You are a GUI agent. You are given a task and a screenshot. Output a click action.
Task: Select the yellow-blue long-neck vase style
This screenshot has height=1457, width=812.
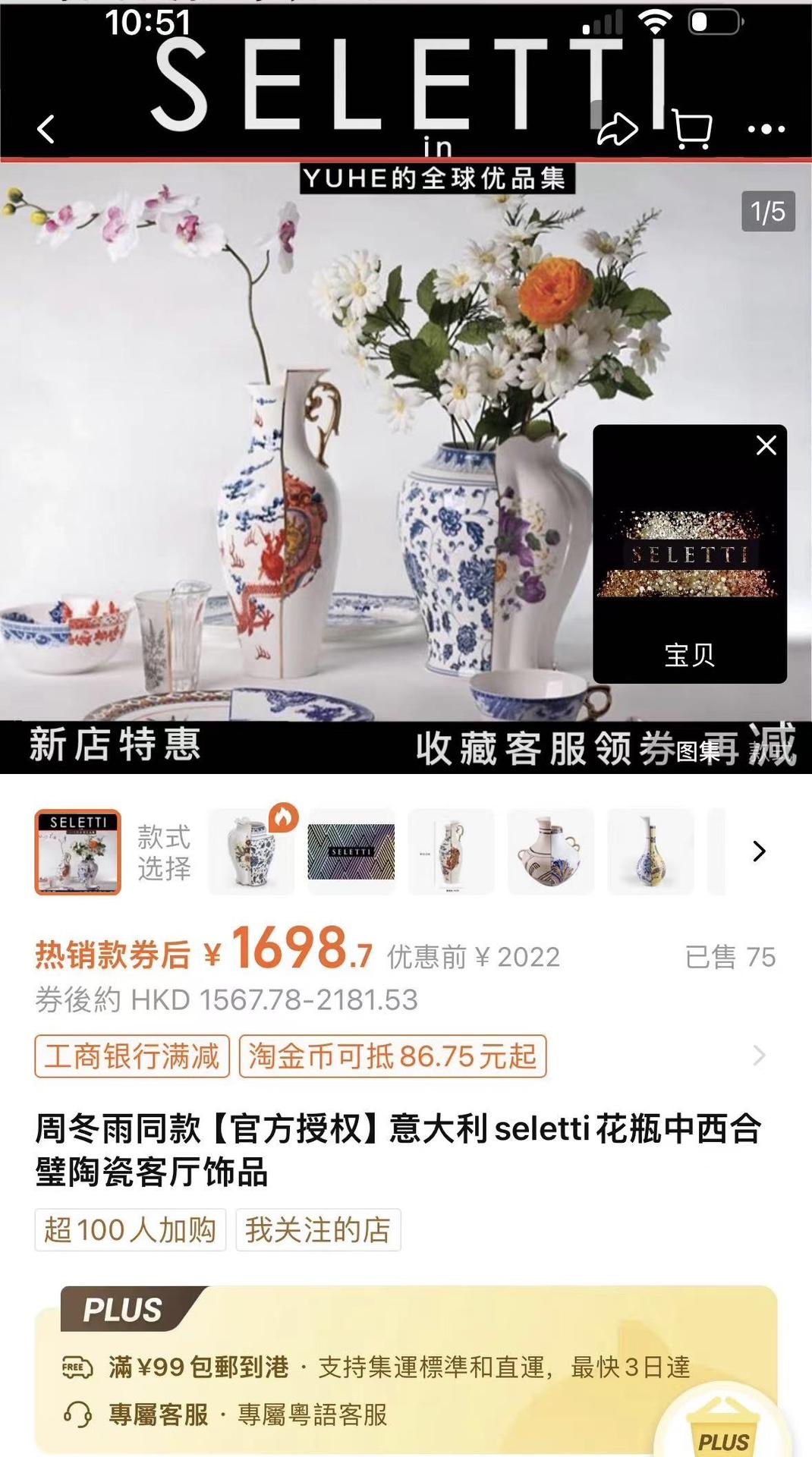point(650,851)
